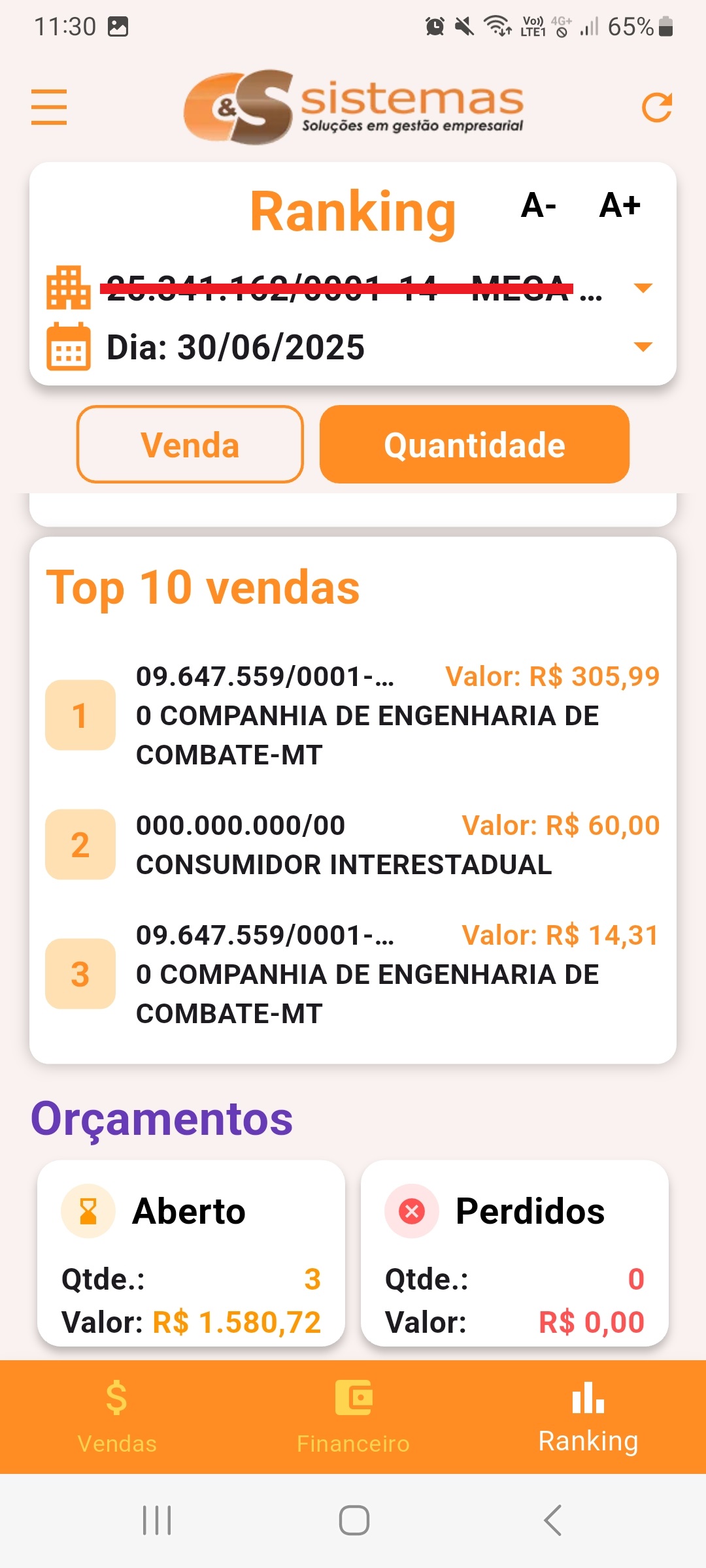Switch ranking to Venda
706x1568 pixels.
coord(190,445)
